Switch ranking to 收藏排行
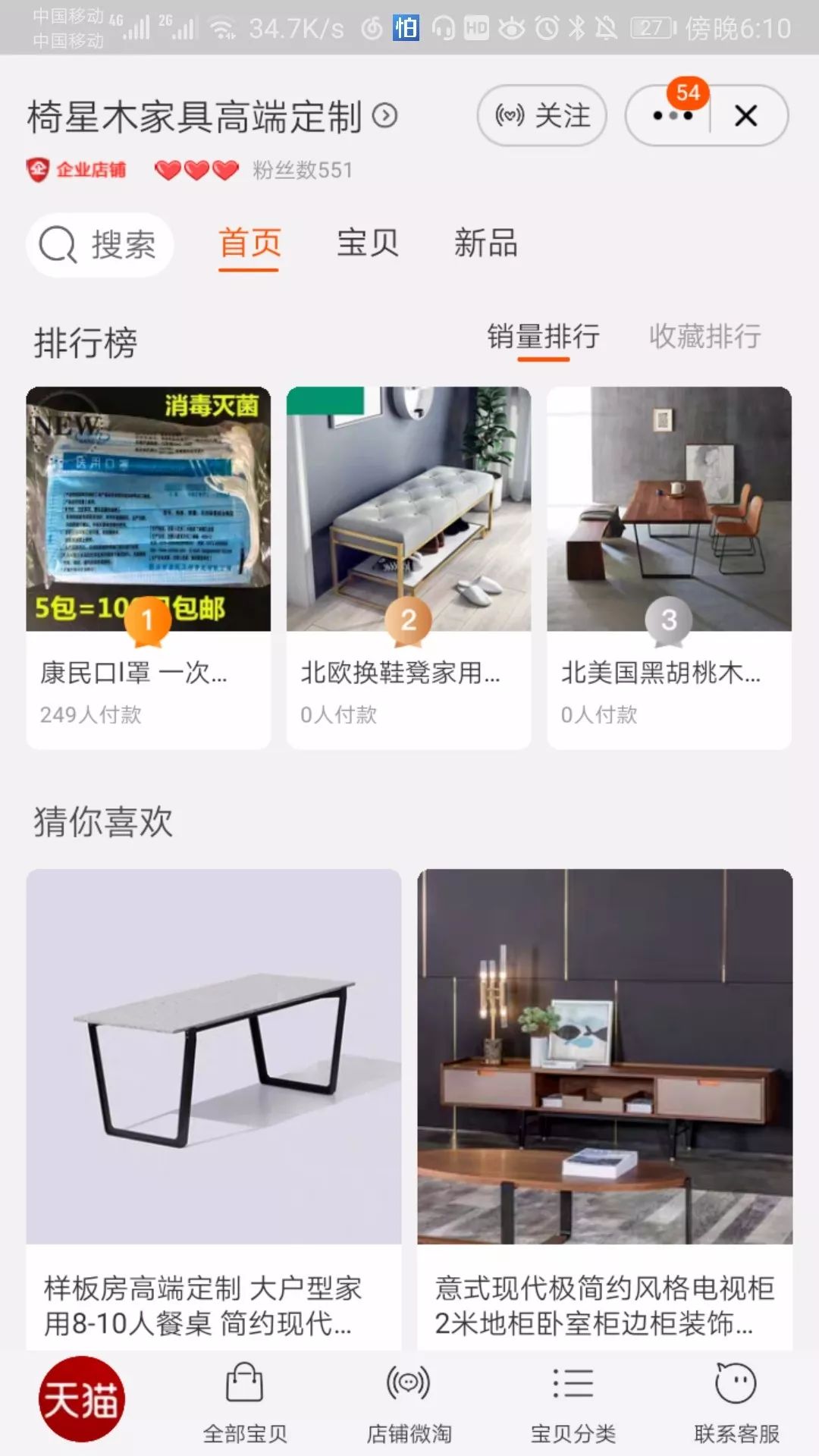This screenshot has width=819, height=1456. pyautogui.click(x=704, y=337)
